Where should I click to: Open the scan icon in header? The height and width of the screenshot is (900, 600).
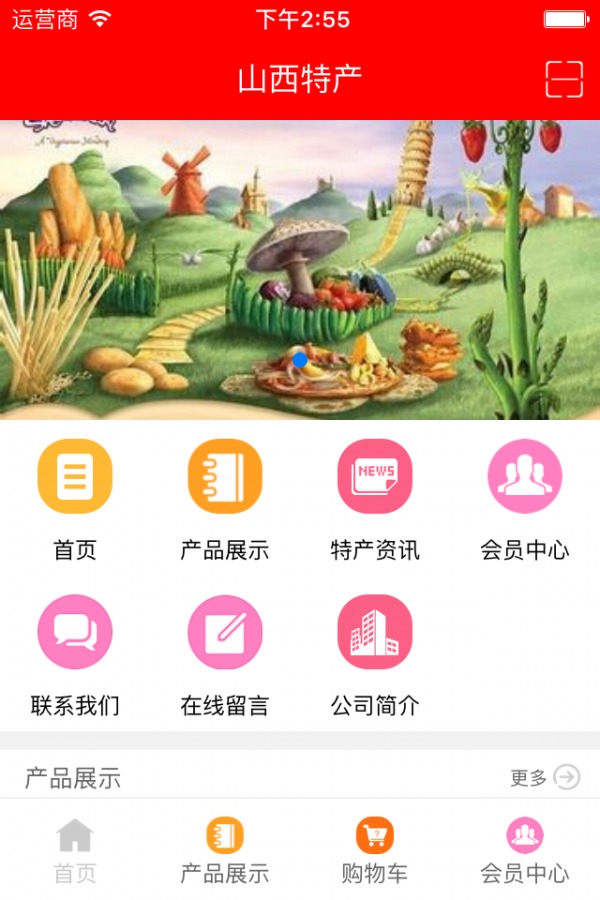pyautogui.click(x=564, y=79)
